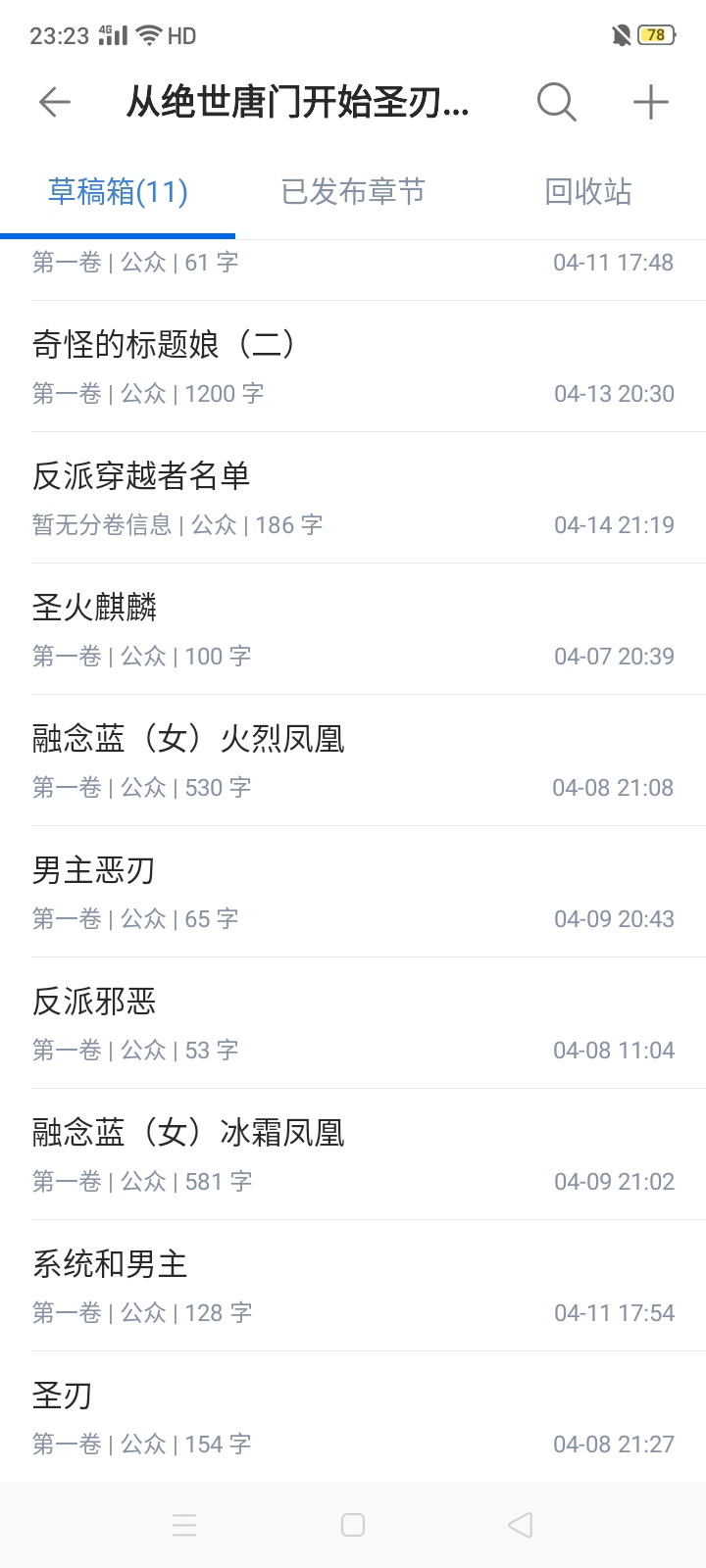The height and width of the screenshot is (1568, 706).
Task: Go back using the top-left arrow
Action: coord(55,102)
